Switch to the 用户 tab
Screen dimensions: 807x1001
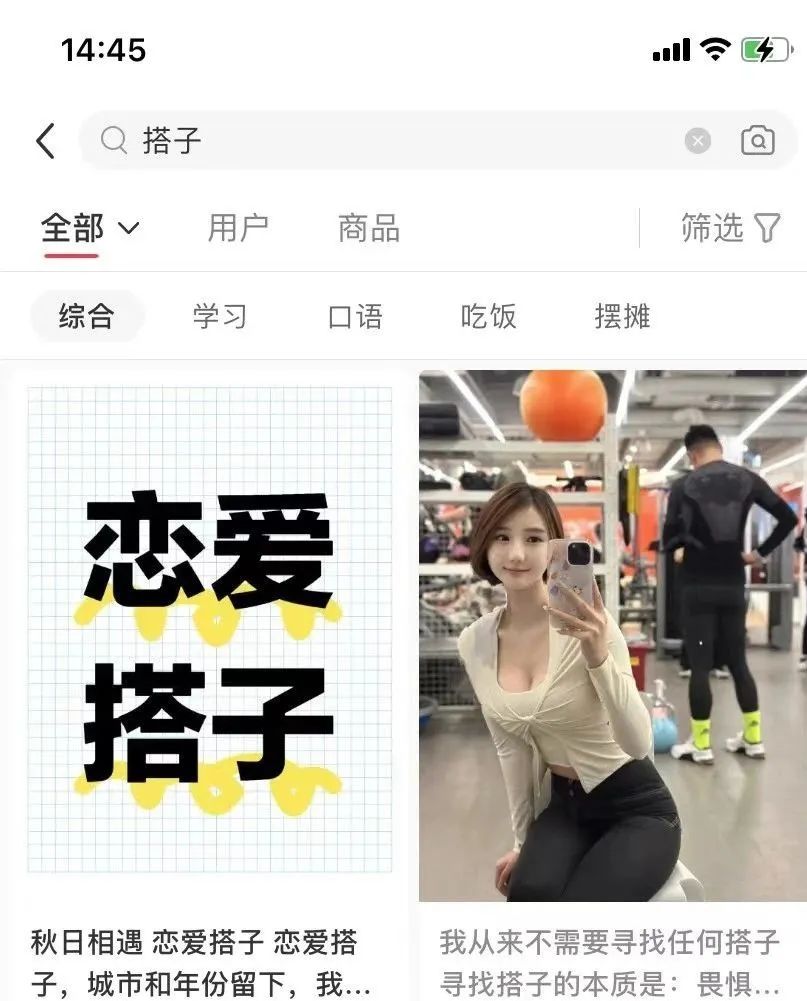(240, 228)
